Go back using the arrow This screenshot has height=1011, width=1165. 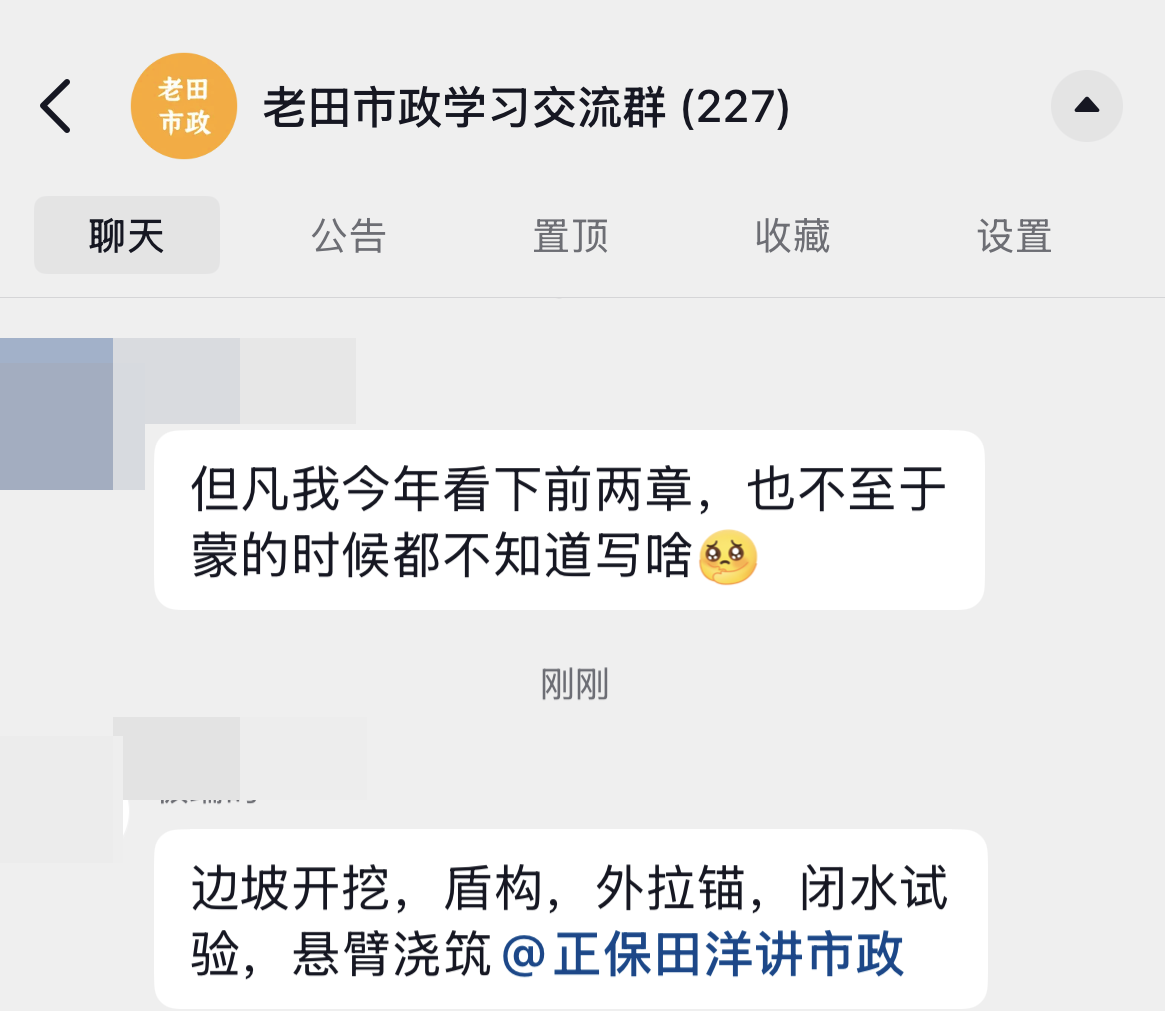[56, 106]
